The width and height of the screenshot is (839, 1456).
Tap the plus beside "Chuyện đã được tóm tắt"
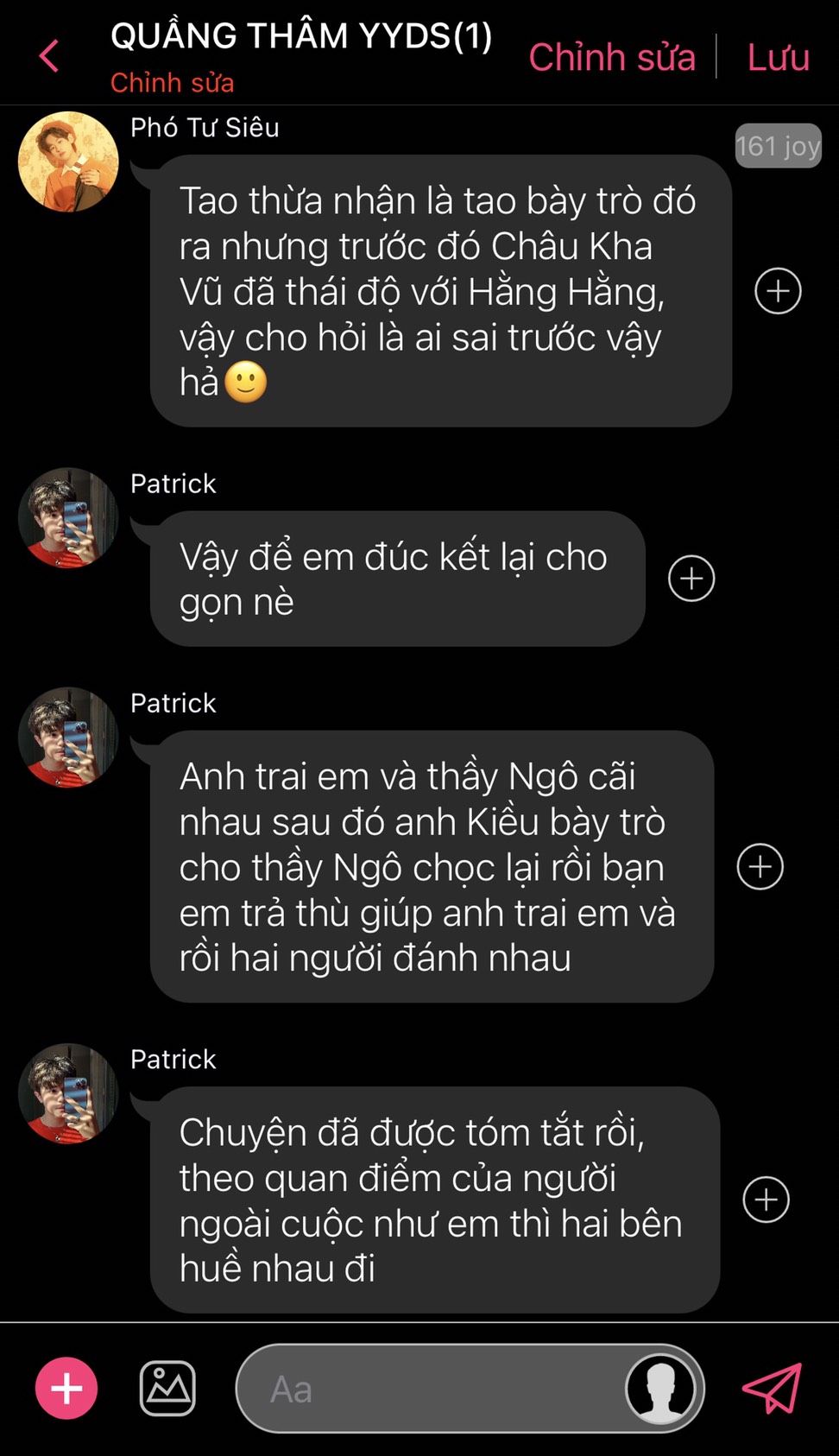point(766,1200)
